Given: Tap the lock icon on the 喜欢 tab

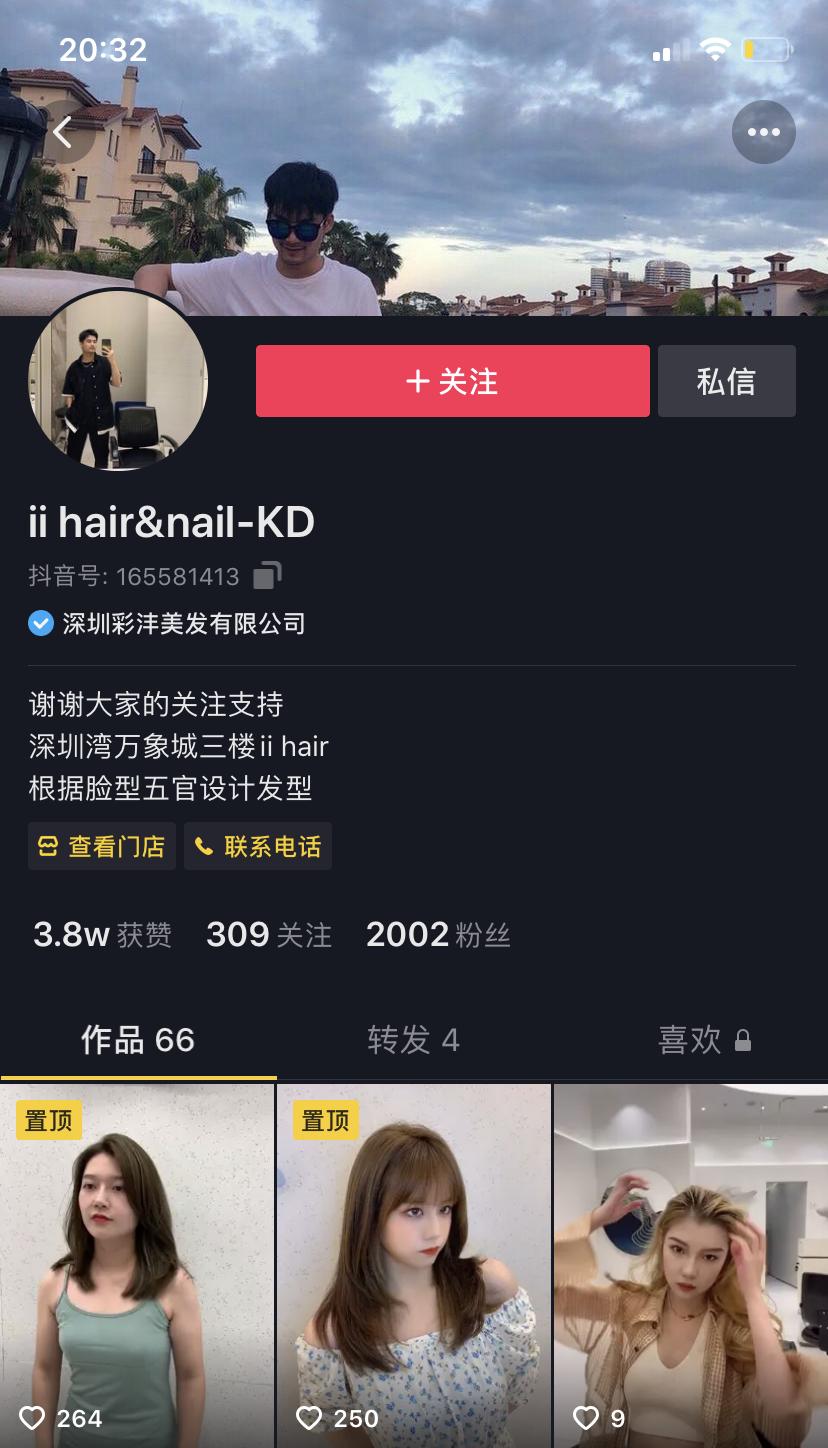Looking at the screenshot, I should click(743, 1040).
